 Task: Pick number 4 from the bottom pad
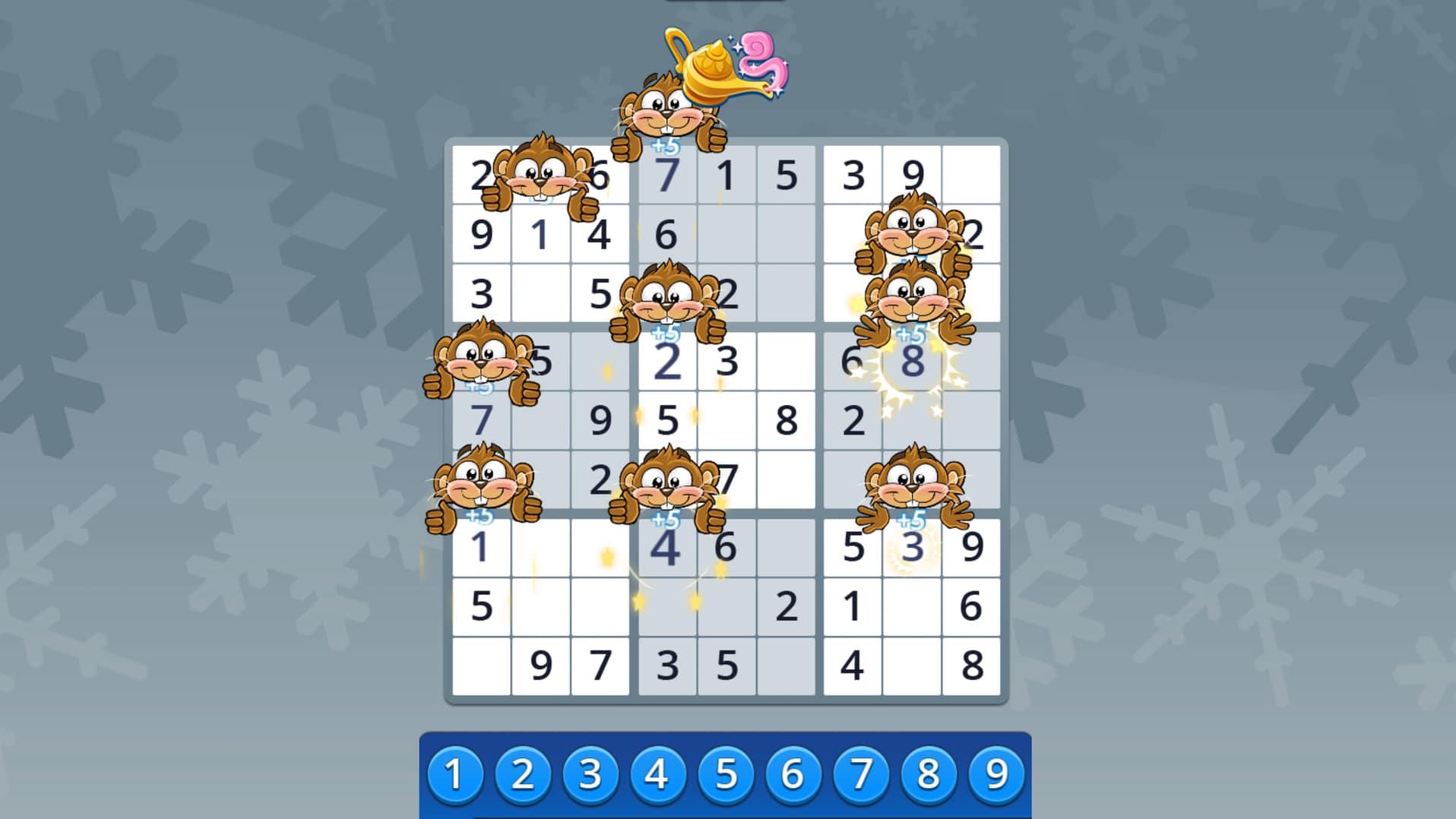(x=657, y=774)
